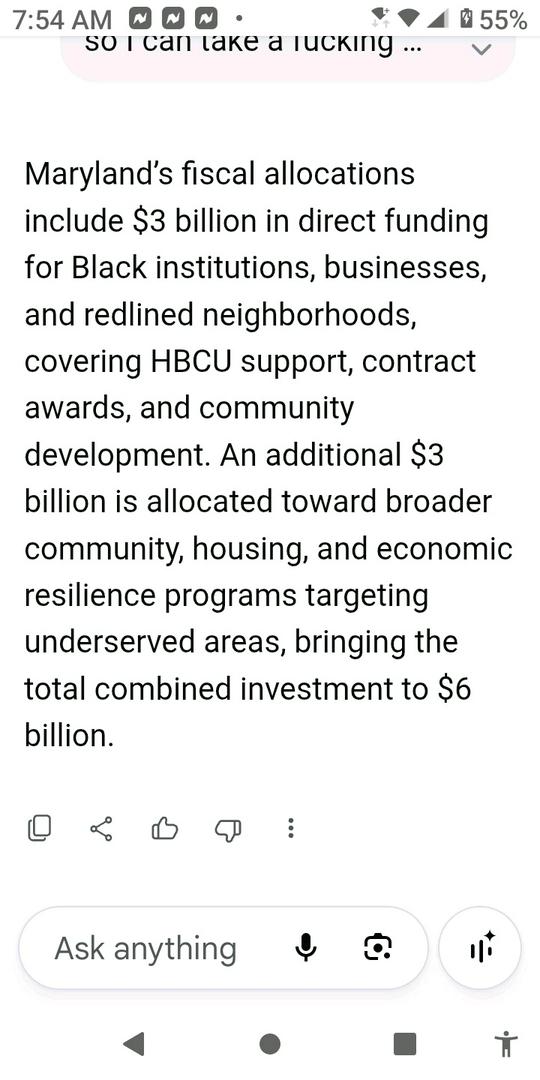The height and width of the screenshot is (1080, 540).
Task: Copy the response text
Action: pyautogui.click(x=39, y=828)
